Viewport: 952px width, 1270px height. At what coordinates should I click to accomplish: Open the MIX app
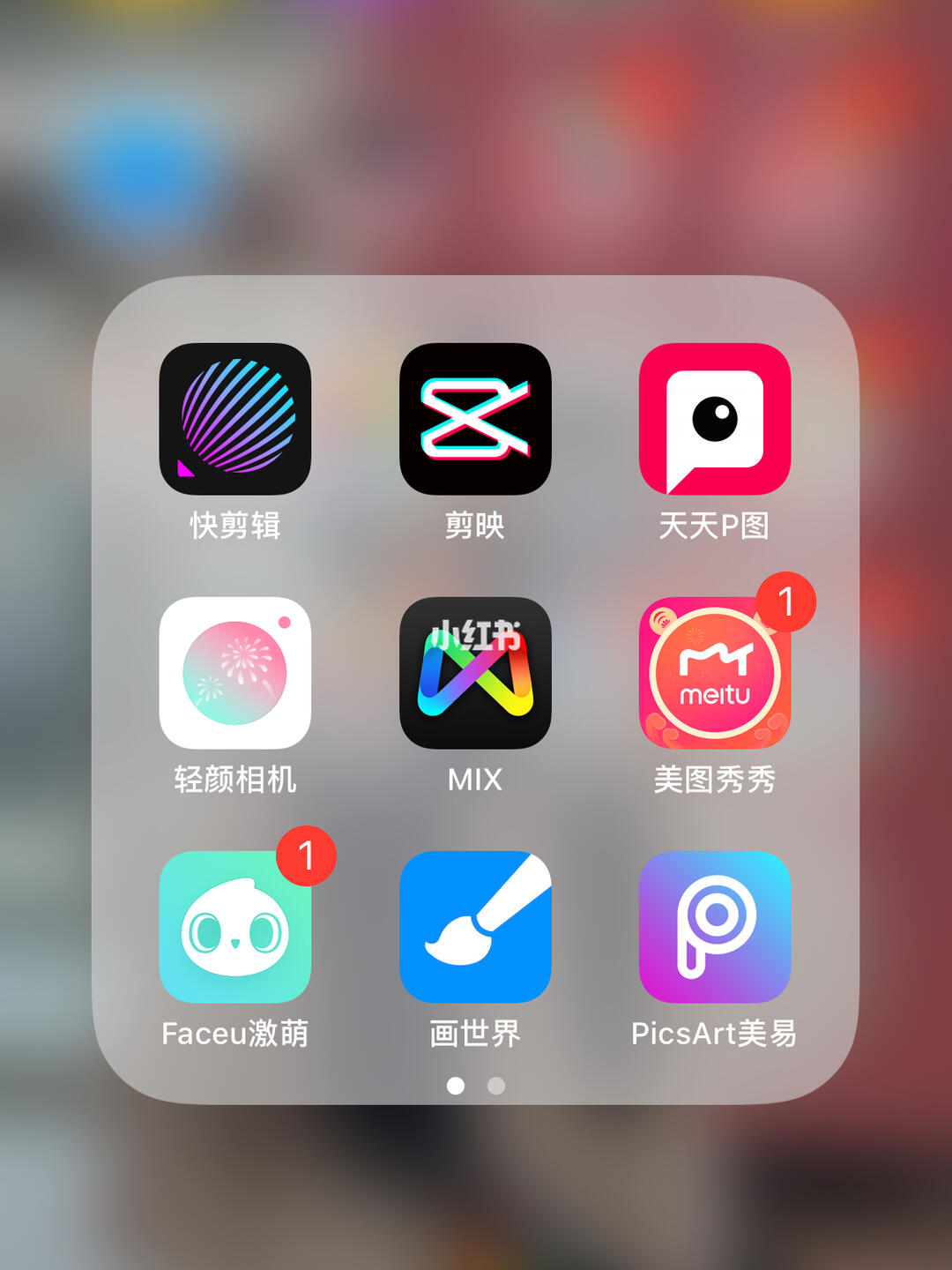click(x=475, y=673)
